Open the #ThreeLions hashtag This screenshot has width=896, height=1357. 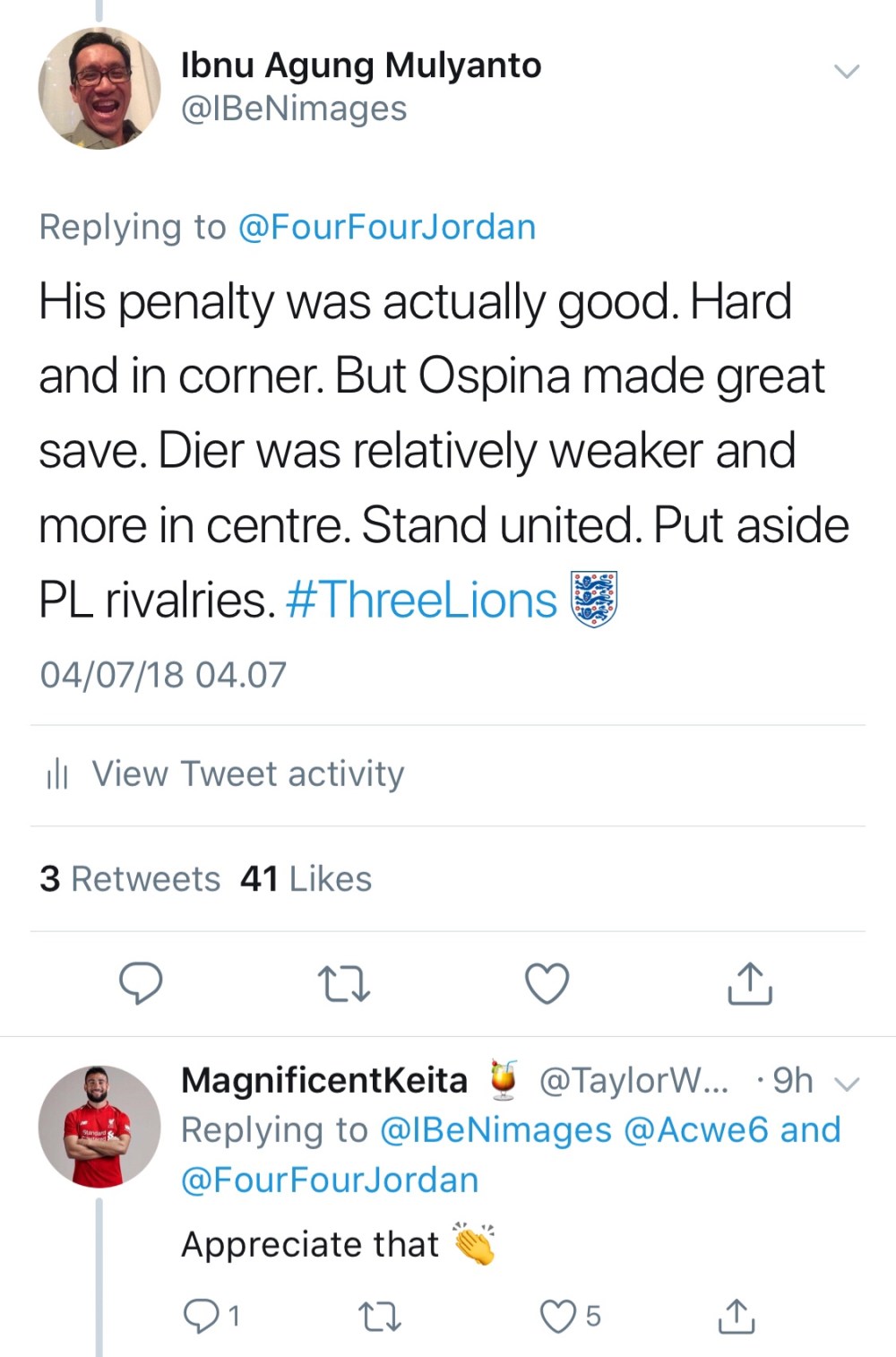coord(421,600)
